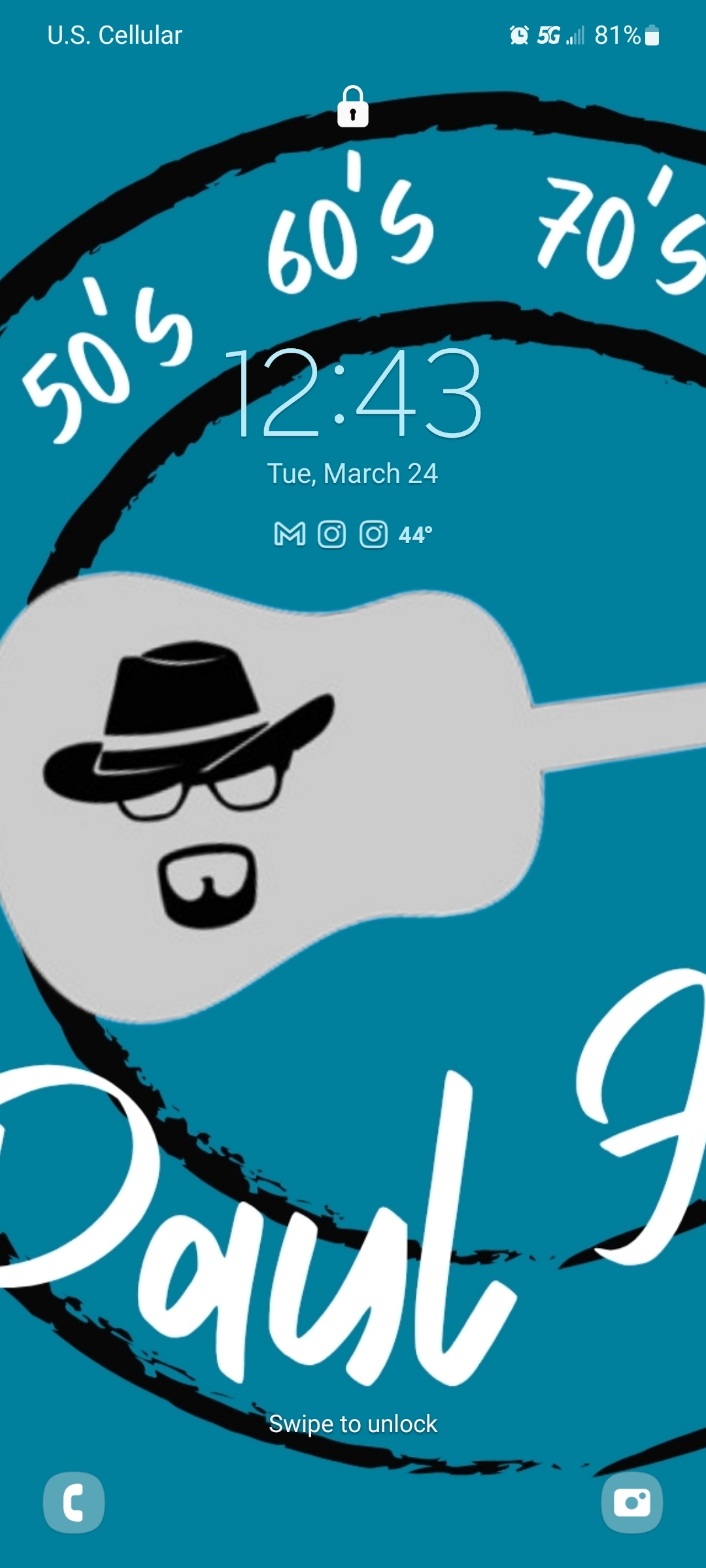706x1568 pixels.
Task: Open the camera shortcut
Action: pyautogui.click(x=631, y=1502)
